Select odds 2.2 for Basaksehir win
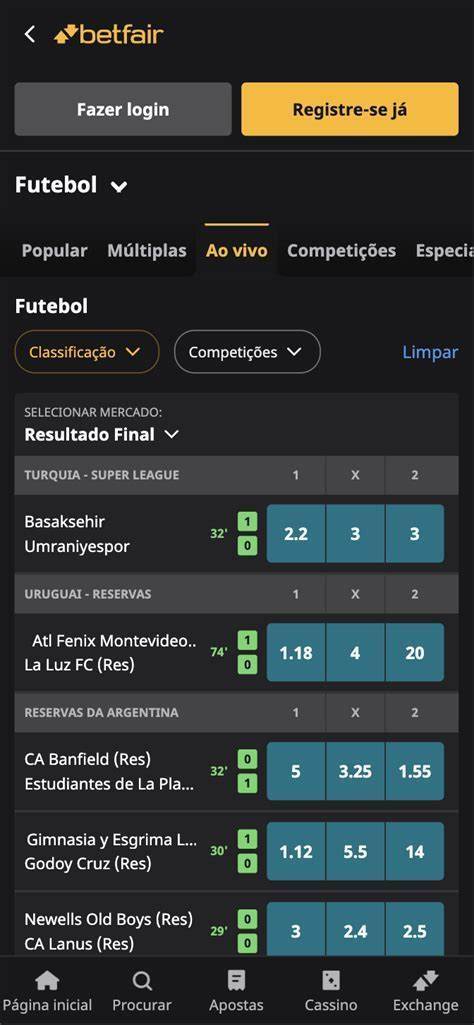Screen dimensions: 474x1025 click(296, 533)
